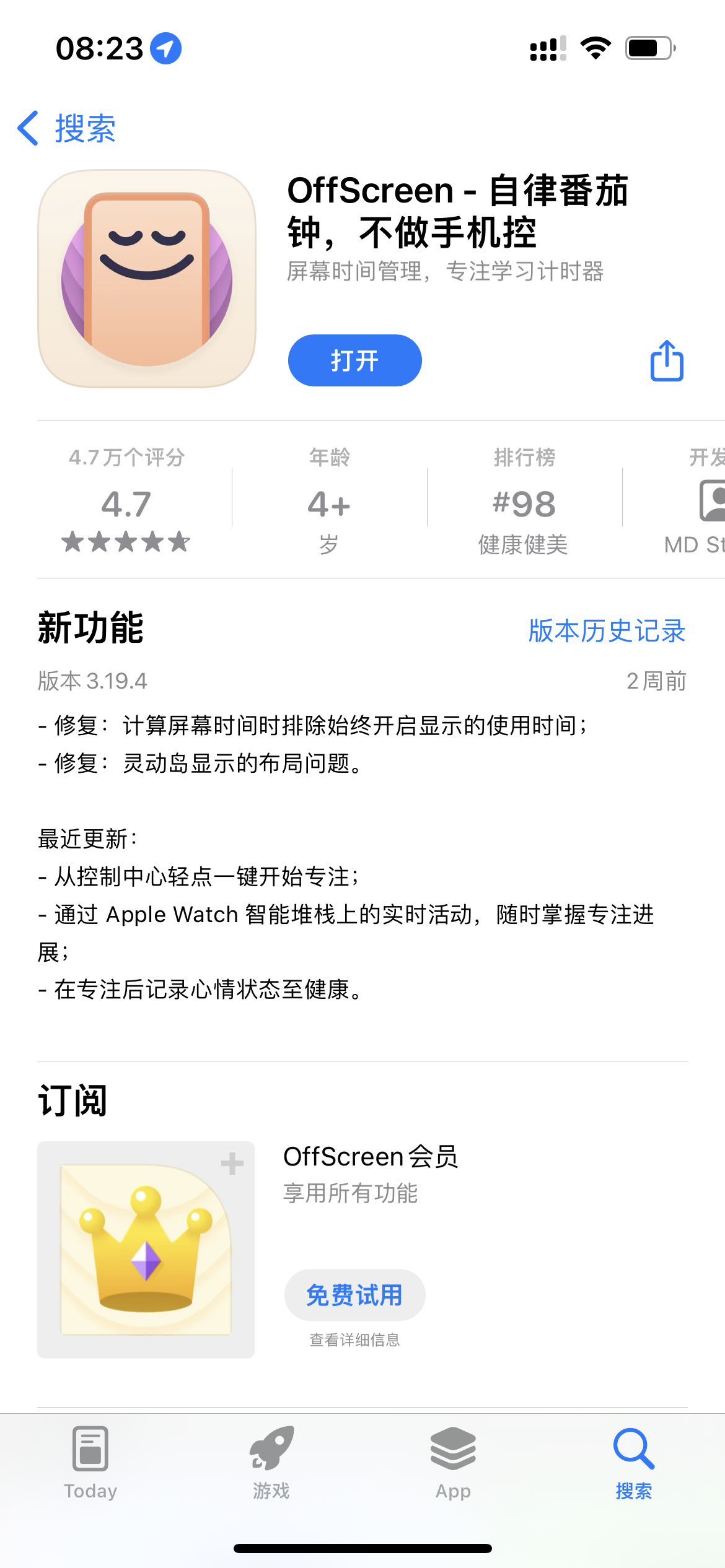The image size is (725, 1568).
Task: Select the 搜索 tab in bottom bar
Action: click(633, 1463)
